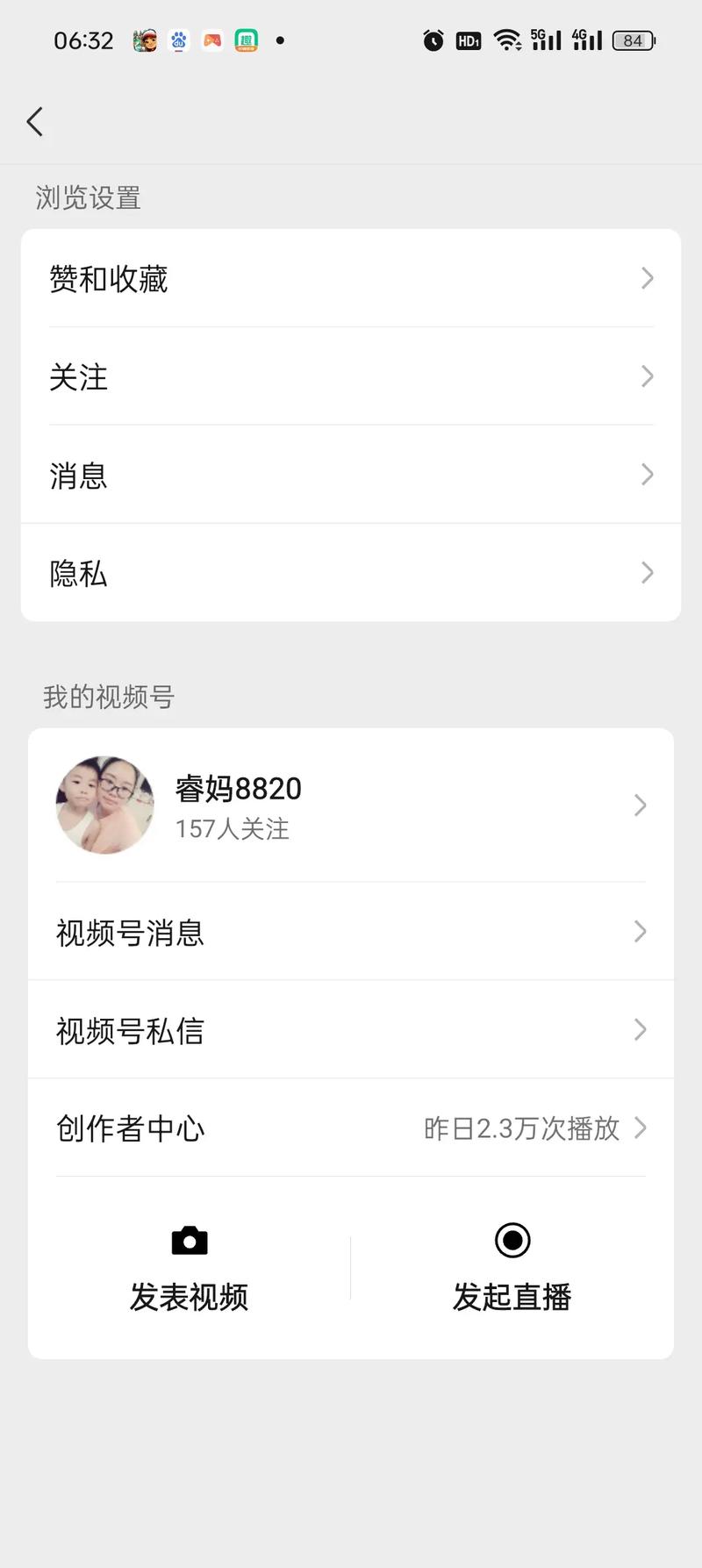
Task: Open 赞和收藏 settings
Action: [x=351, y=279]
